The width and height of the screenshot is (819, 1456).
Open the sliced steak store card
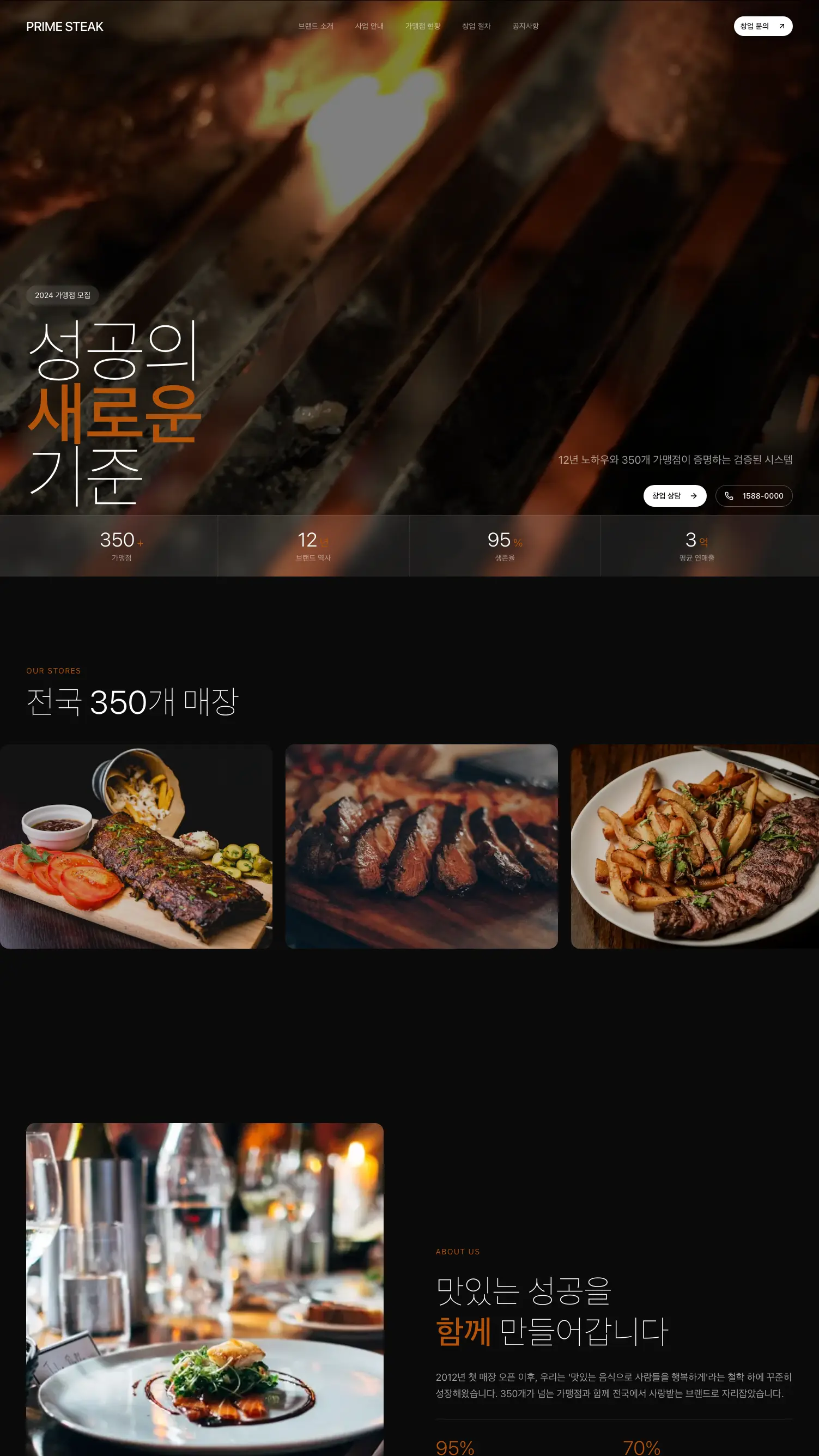[421, 846]
